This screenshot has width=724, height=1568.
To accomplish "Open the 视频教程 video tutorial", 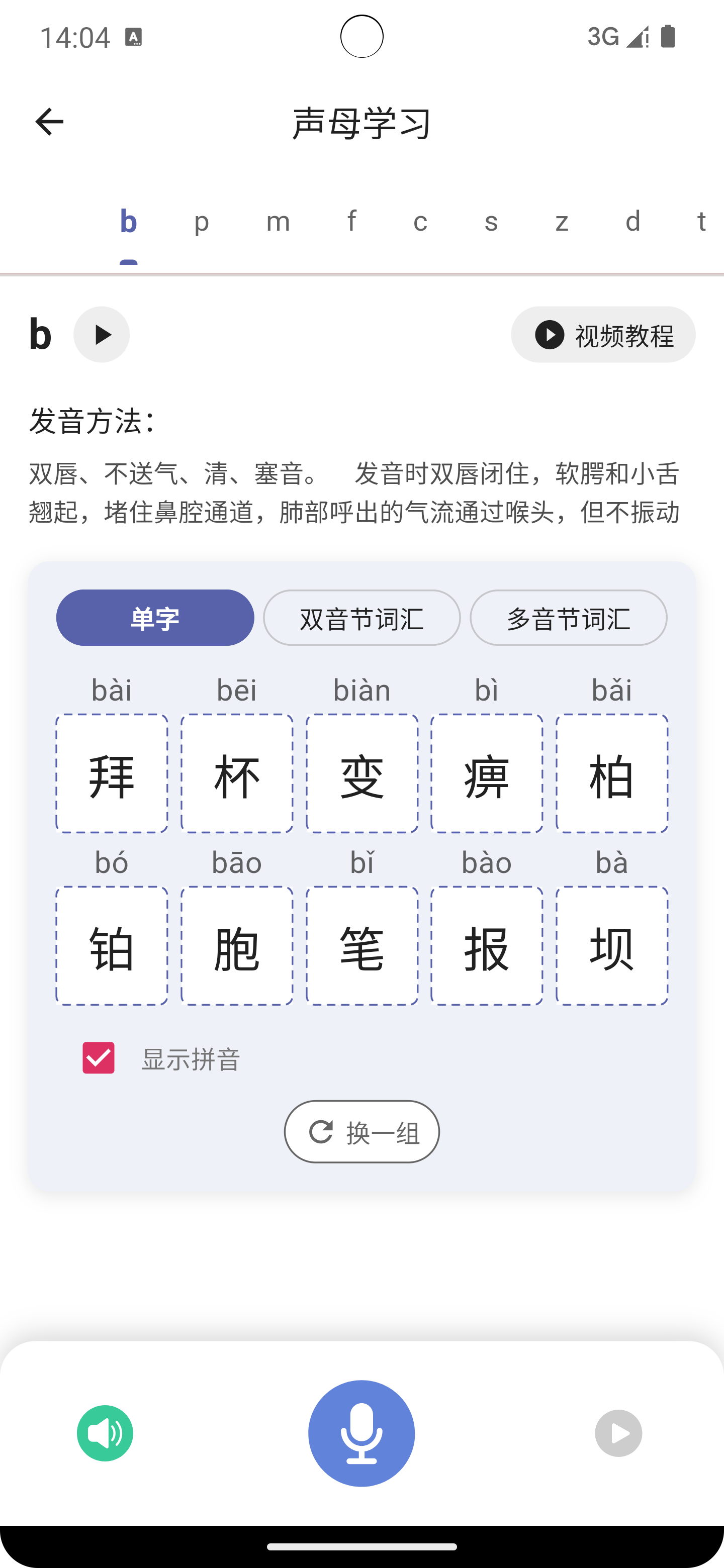I will 602,334.
